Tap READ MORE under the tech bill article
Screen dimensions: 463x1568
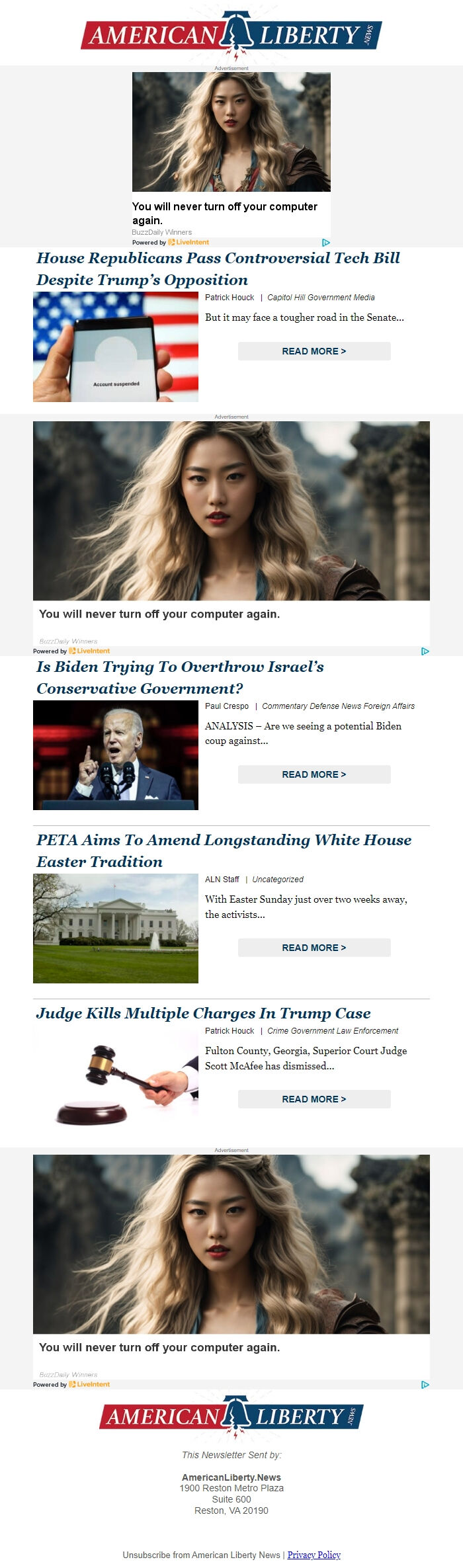pos(314,351)
